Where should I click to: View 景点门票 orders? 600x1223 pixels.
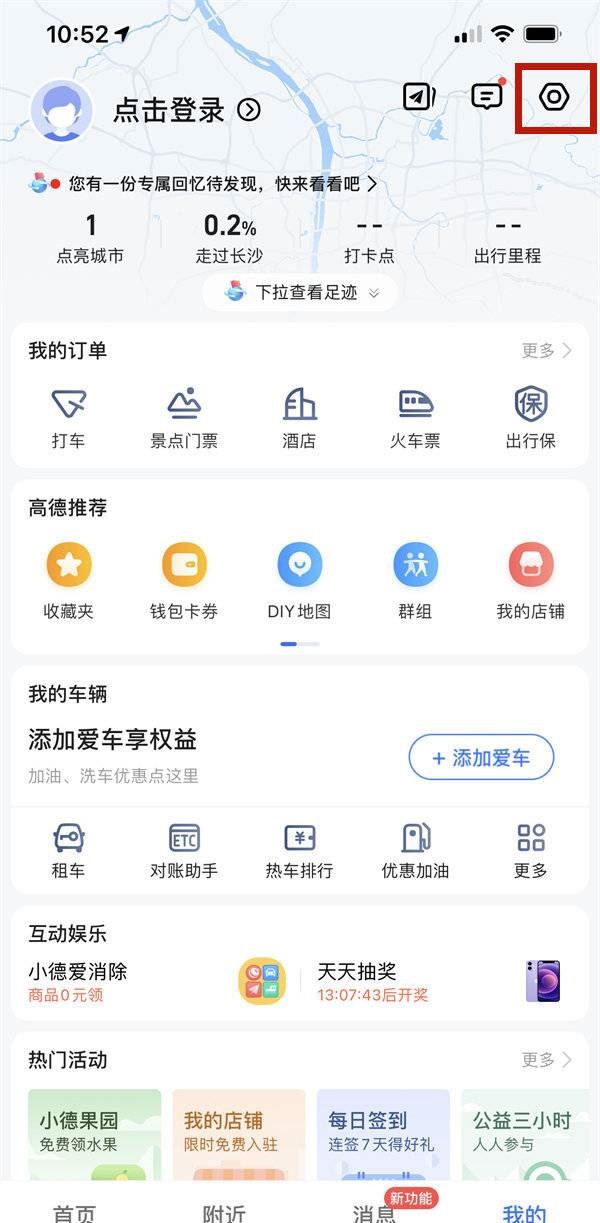click(x=184, y=417)
